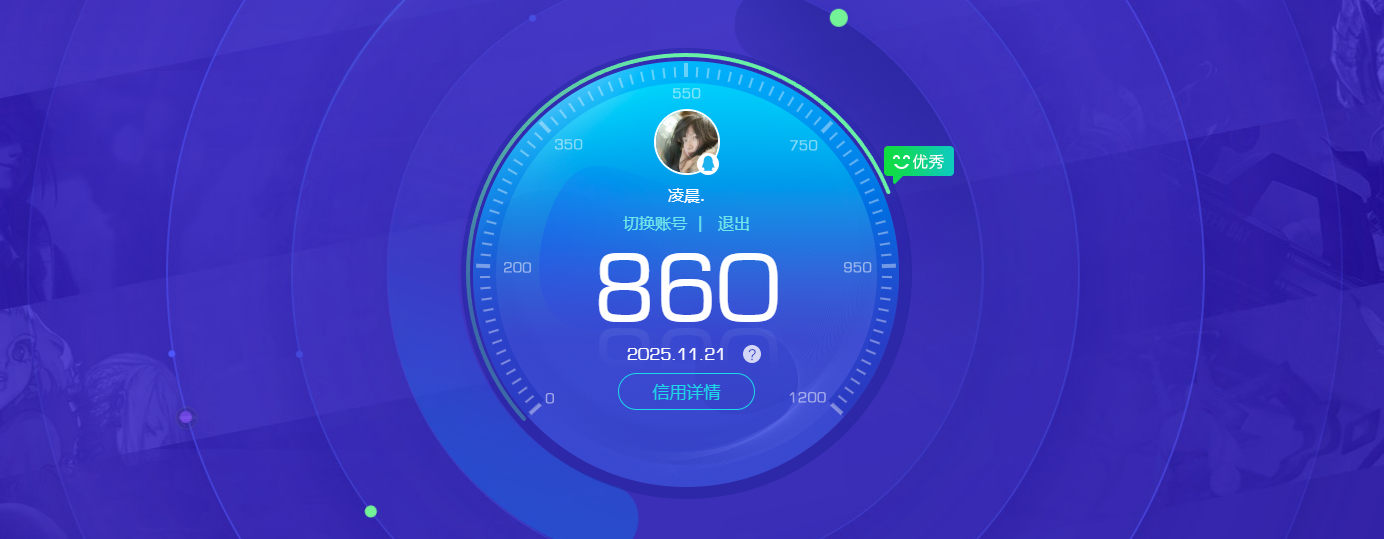Image resolution: width=1384 pixels, height=539 pixels.
Task: Tap the profile avatar of 凌晨.
Action: [x=686, y=142]
